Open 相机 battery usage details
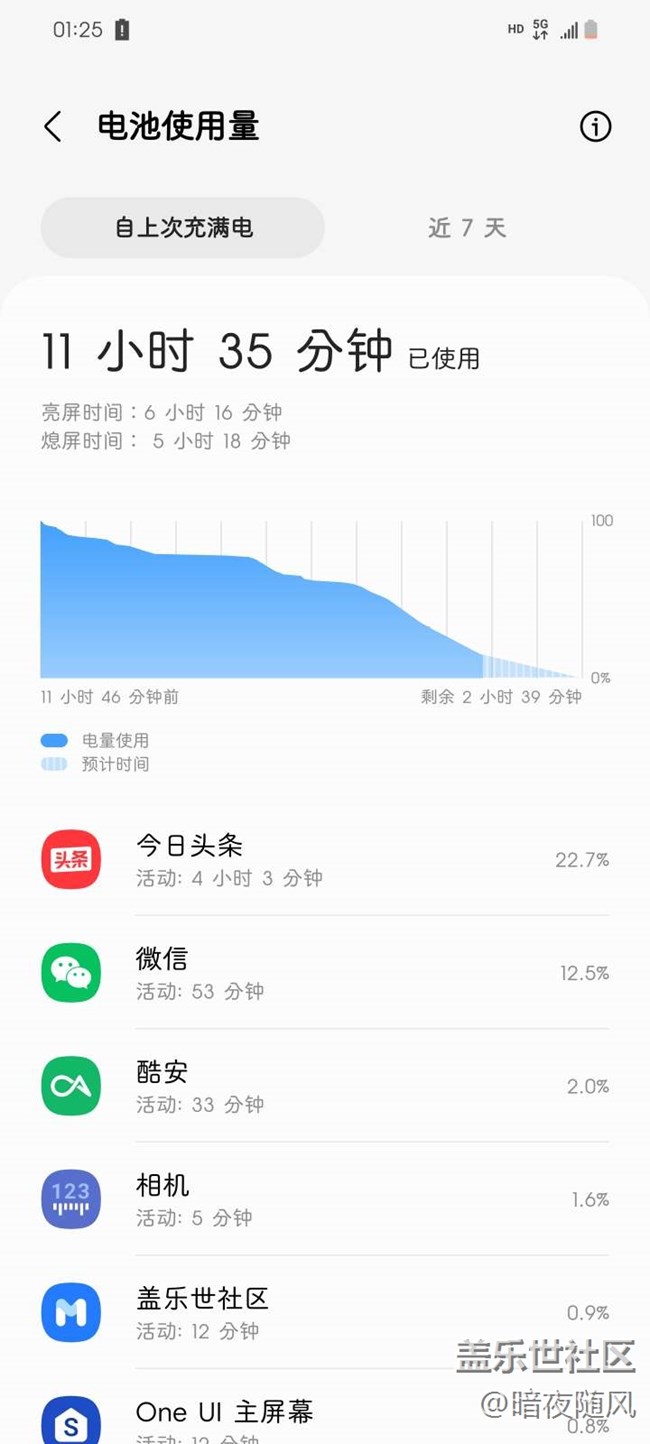The height and width of the screenshot is (1444, 650). coord(325,1199)
